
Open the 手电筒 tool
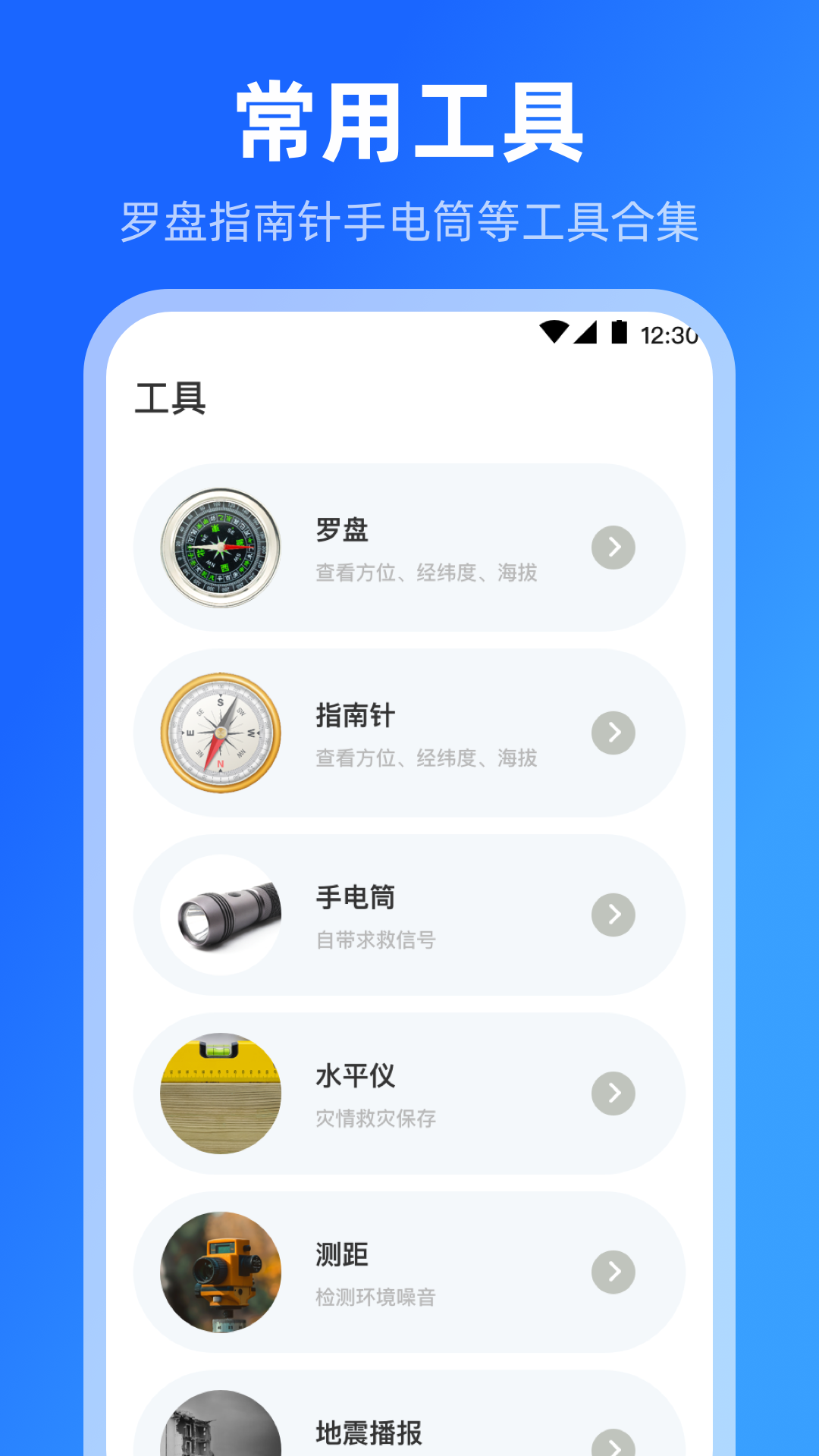409,915
